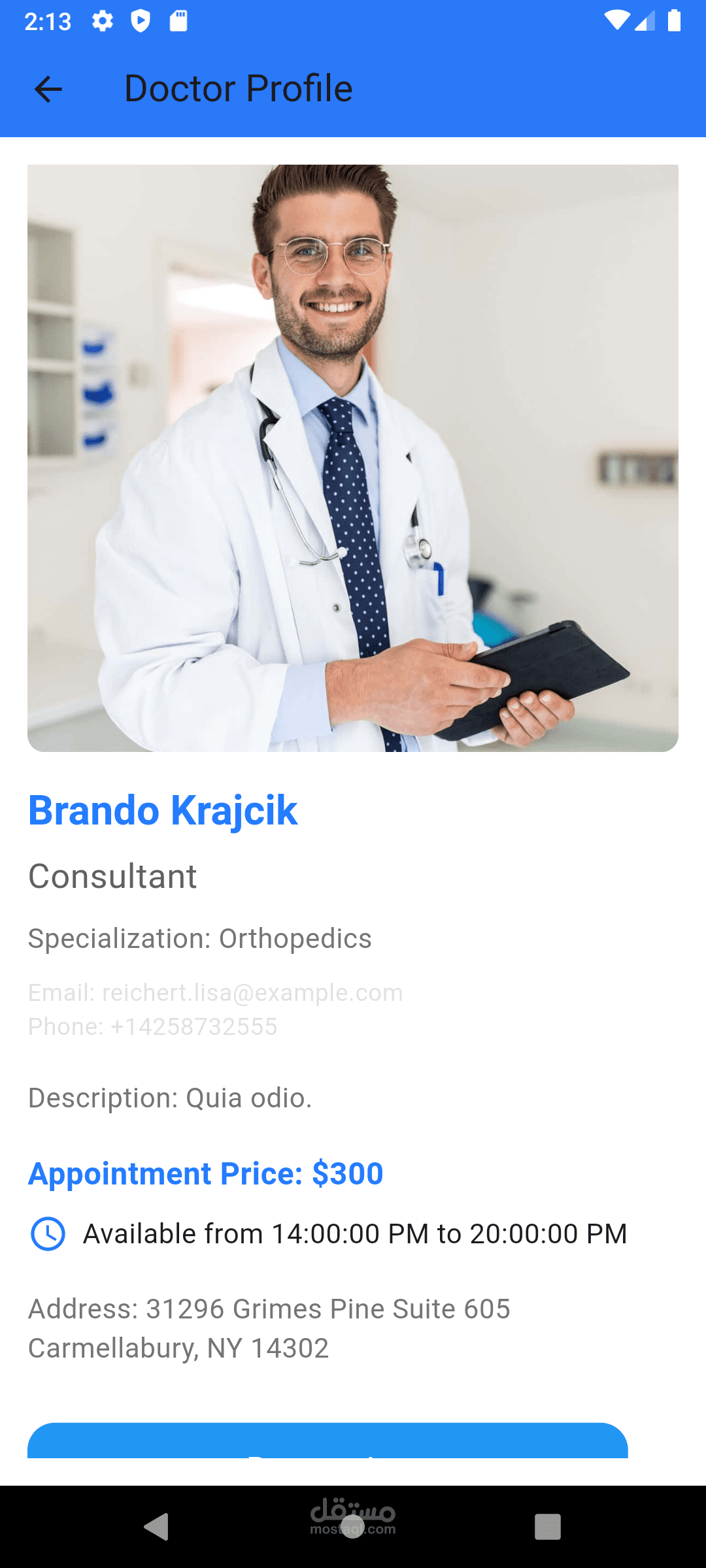Open recent apps from navigation bar
The height and width of the screenshot is (1568, 706).
coord(548,1527)
